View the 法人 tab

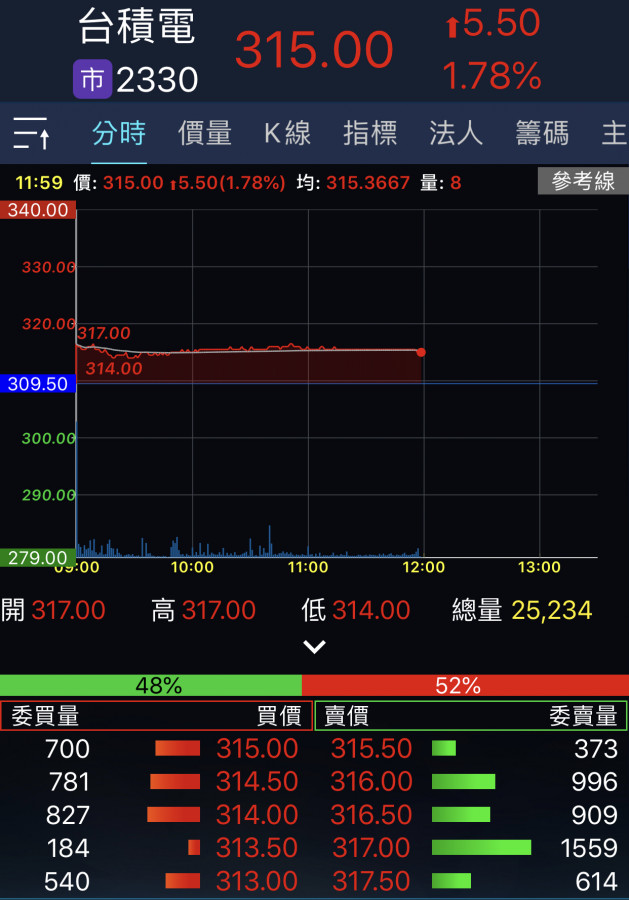456,133
